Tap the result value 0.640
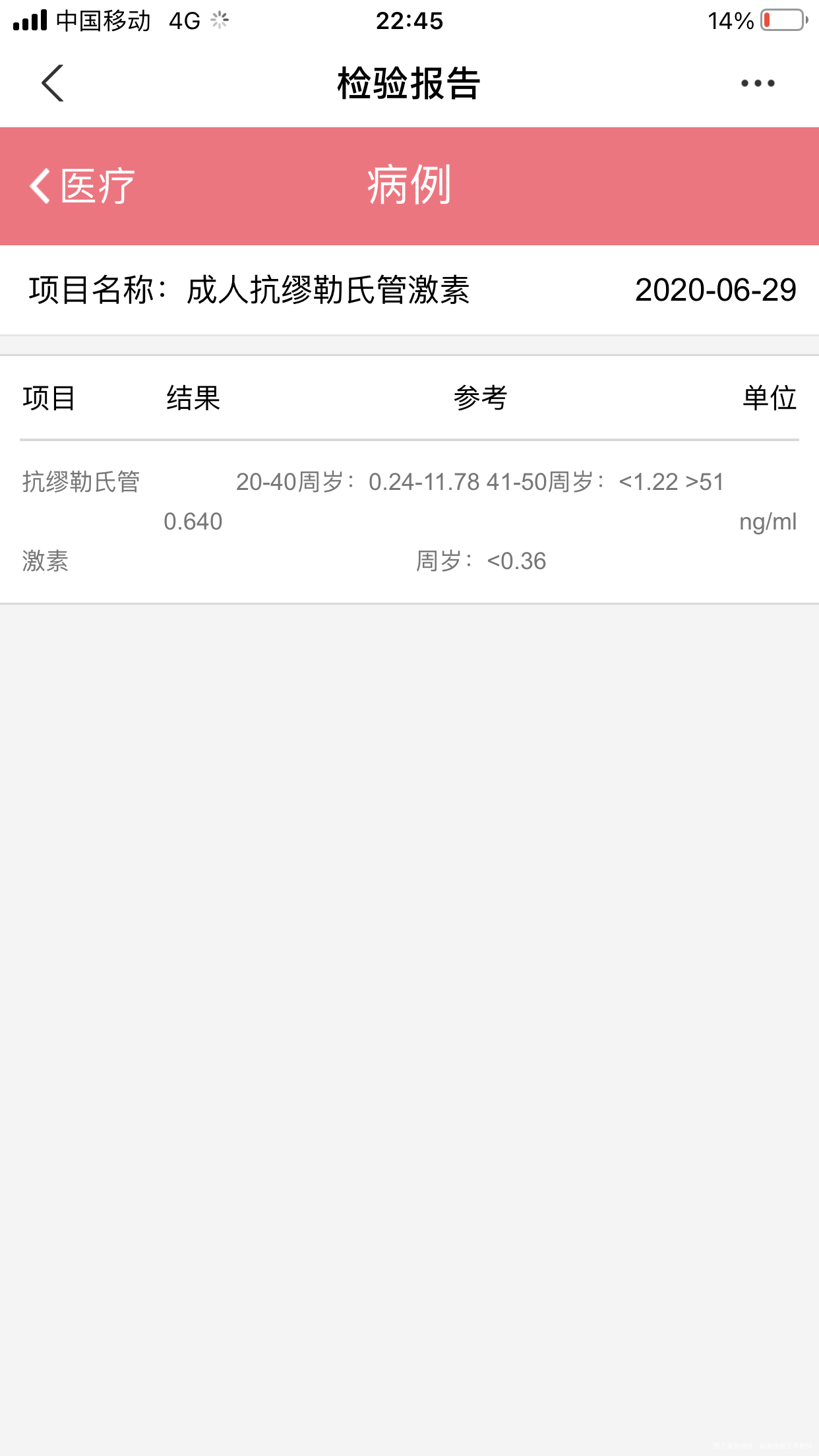This screenshot has height=1456, width=819. 195,521
